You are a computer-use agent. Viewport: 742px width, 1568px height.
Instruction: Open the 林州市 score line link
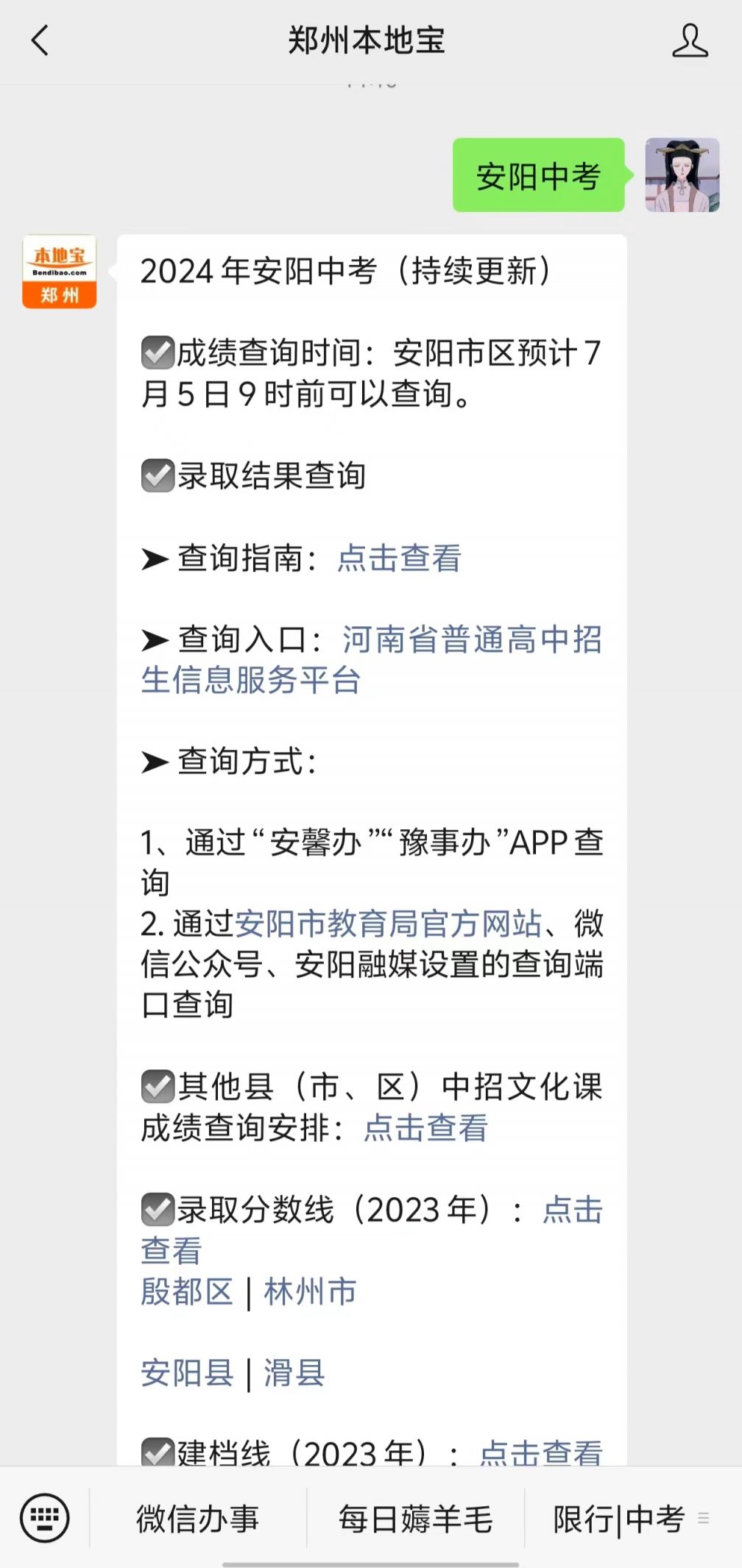click(x=310, y=1291)
